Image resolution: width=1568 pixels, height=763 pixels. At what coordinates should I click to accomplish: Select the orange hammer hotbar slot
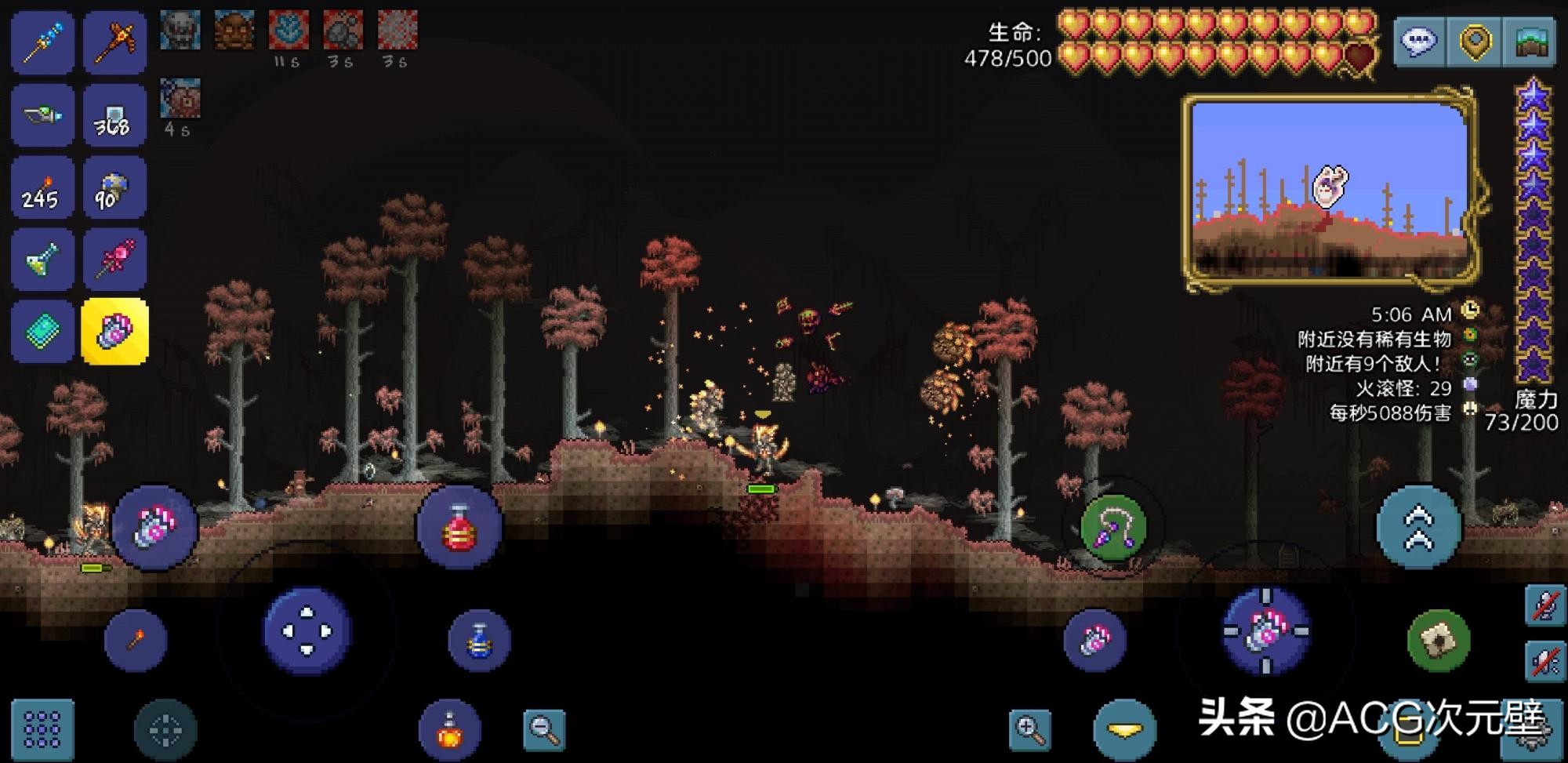[x=114, y=42]
